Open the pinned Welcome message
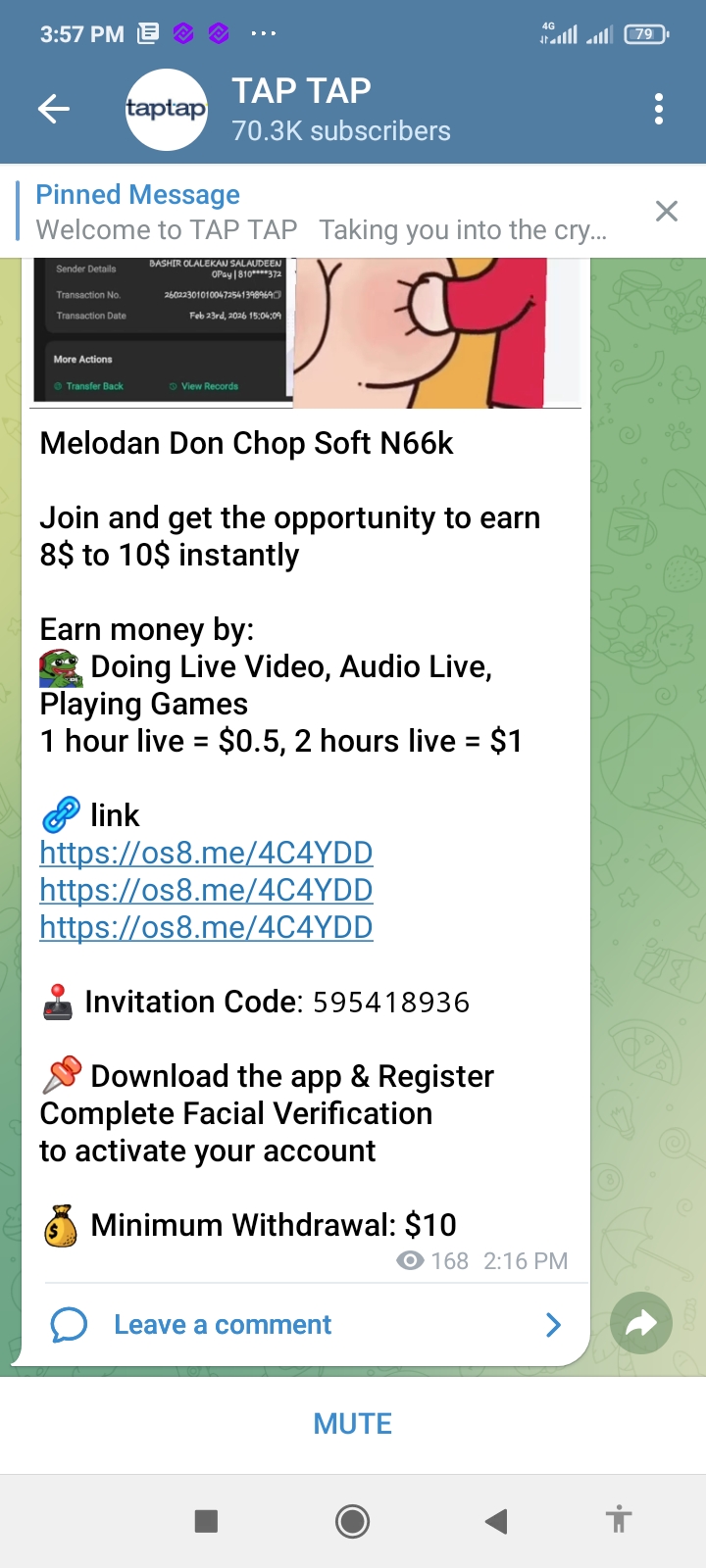The image size is (706, 1568). (324, 212)
